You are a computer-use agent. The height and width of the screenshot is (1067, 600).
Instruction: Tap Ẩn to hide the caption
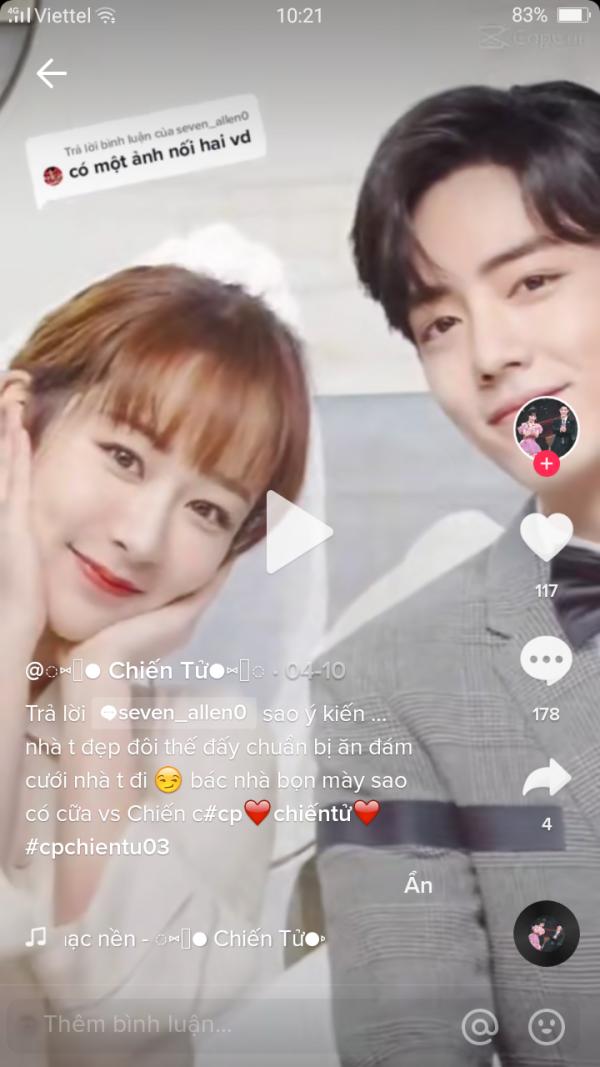point(418,885)
